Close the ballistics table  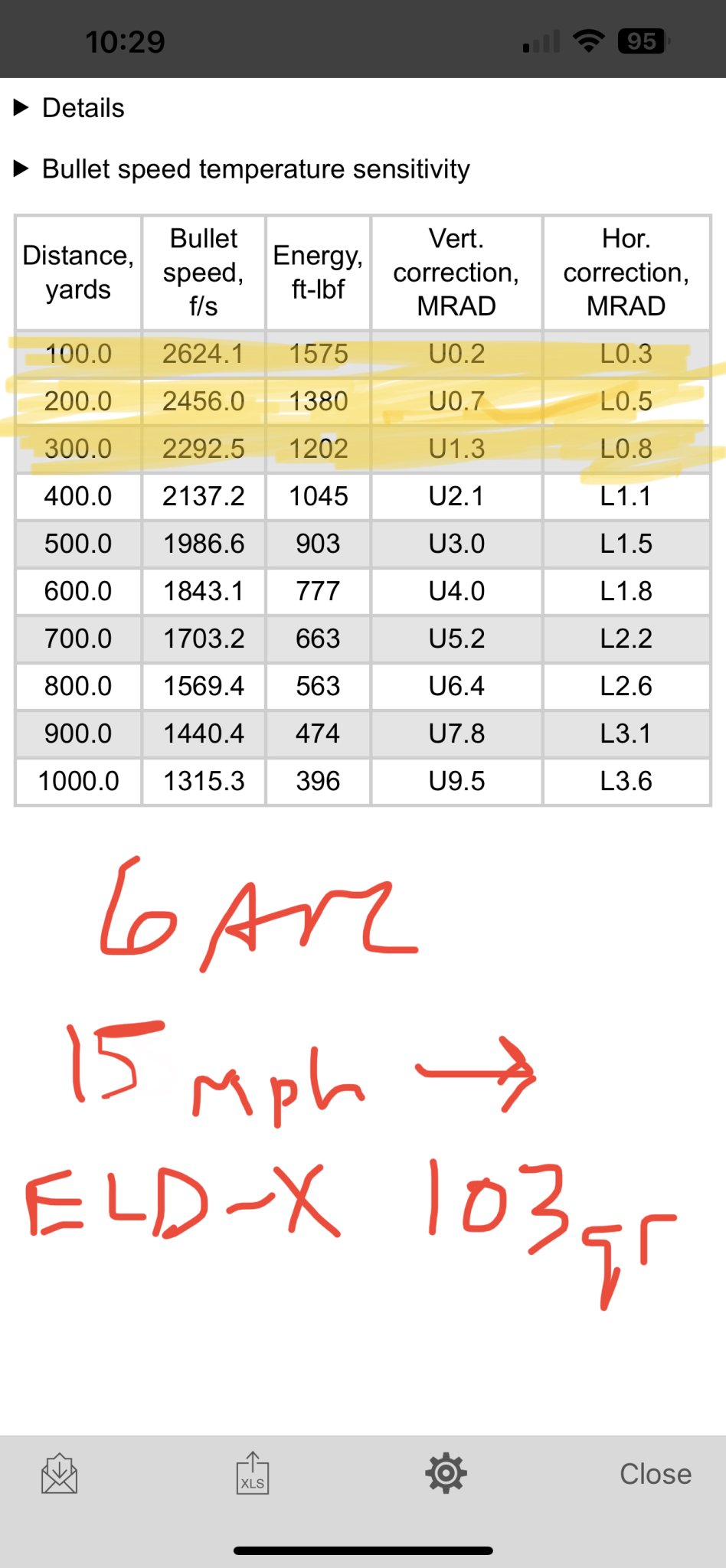tap(655, 1474)
